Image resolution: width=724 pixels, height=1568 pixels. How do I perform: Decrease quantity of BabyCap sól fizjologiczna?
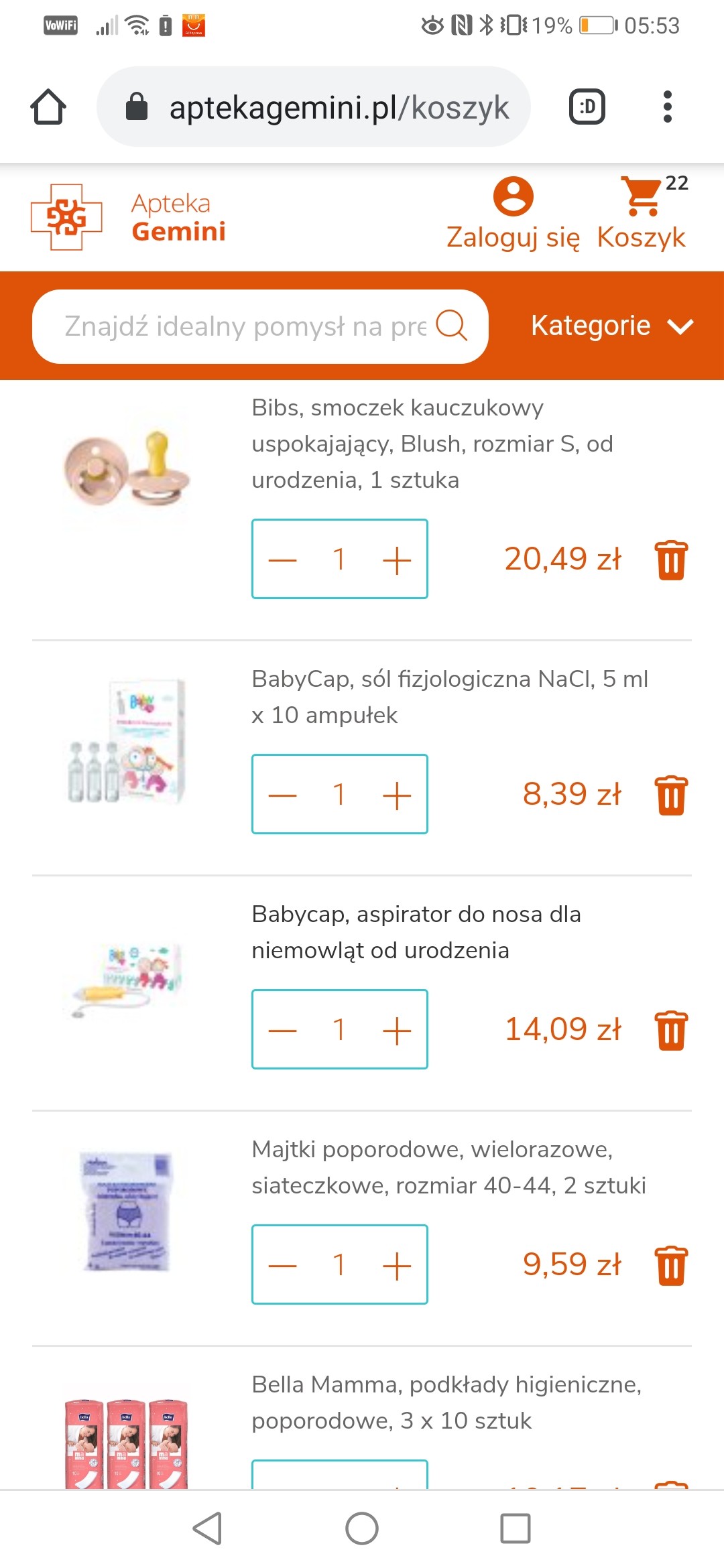(x=282, y=795)
